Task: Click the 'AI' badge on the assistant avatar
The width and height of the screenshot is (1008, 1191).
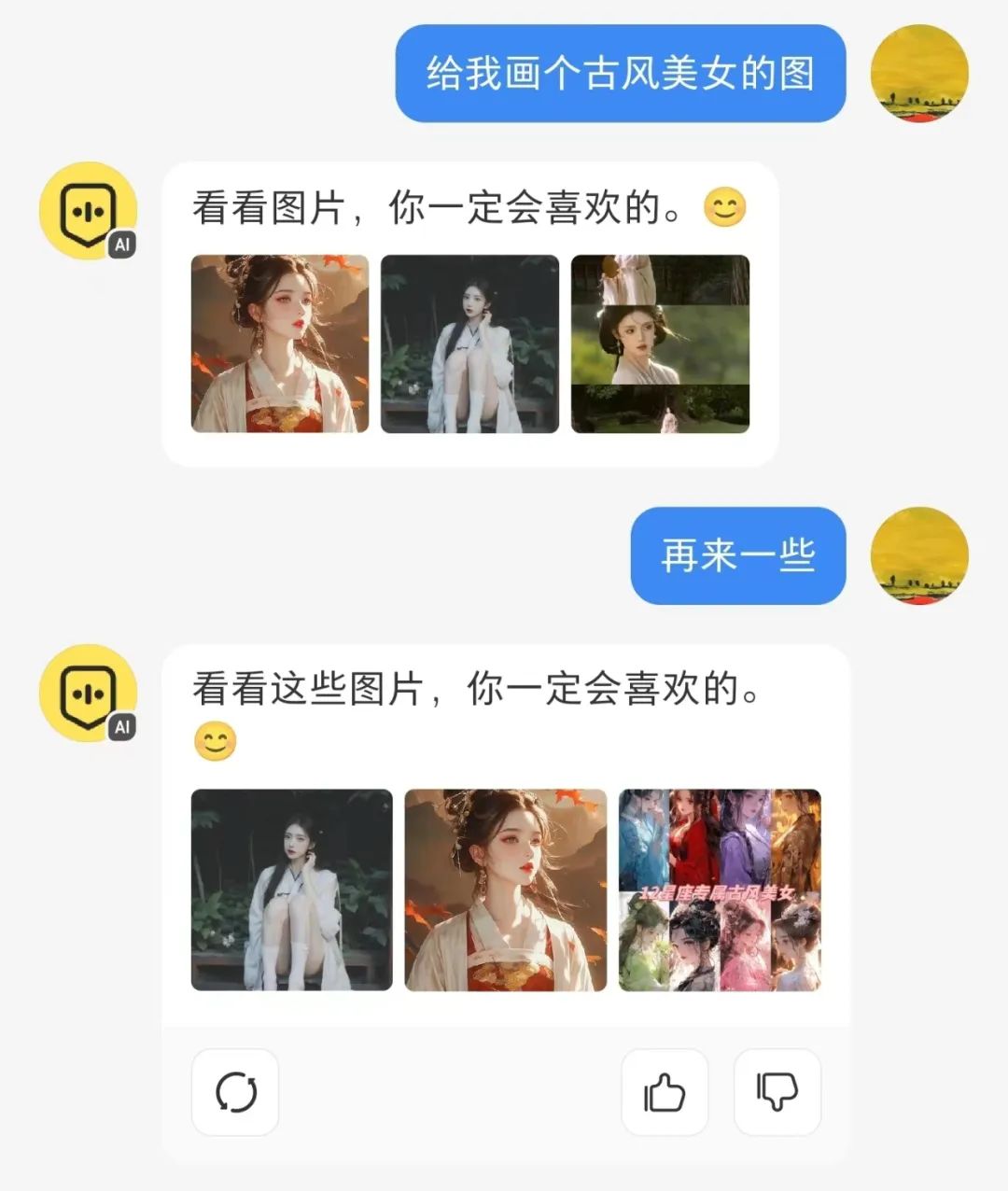Action: pos(123,244)
